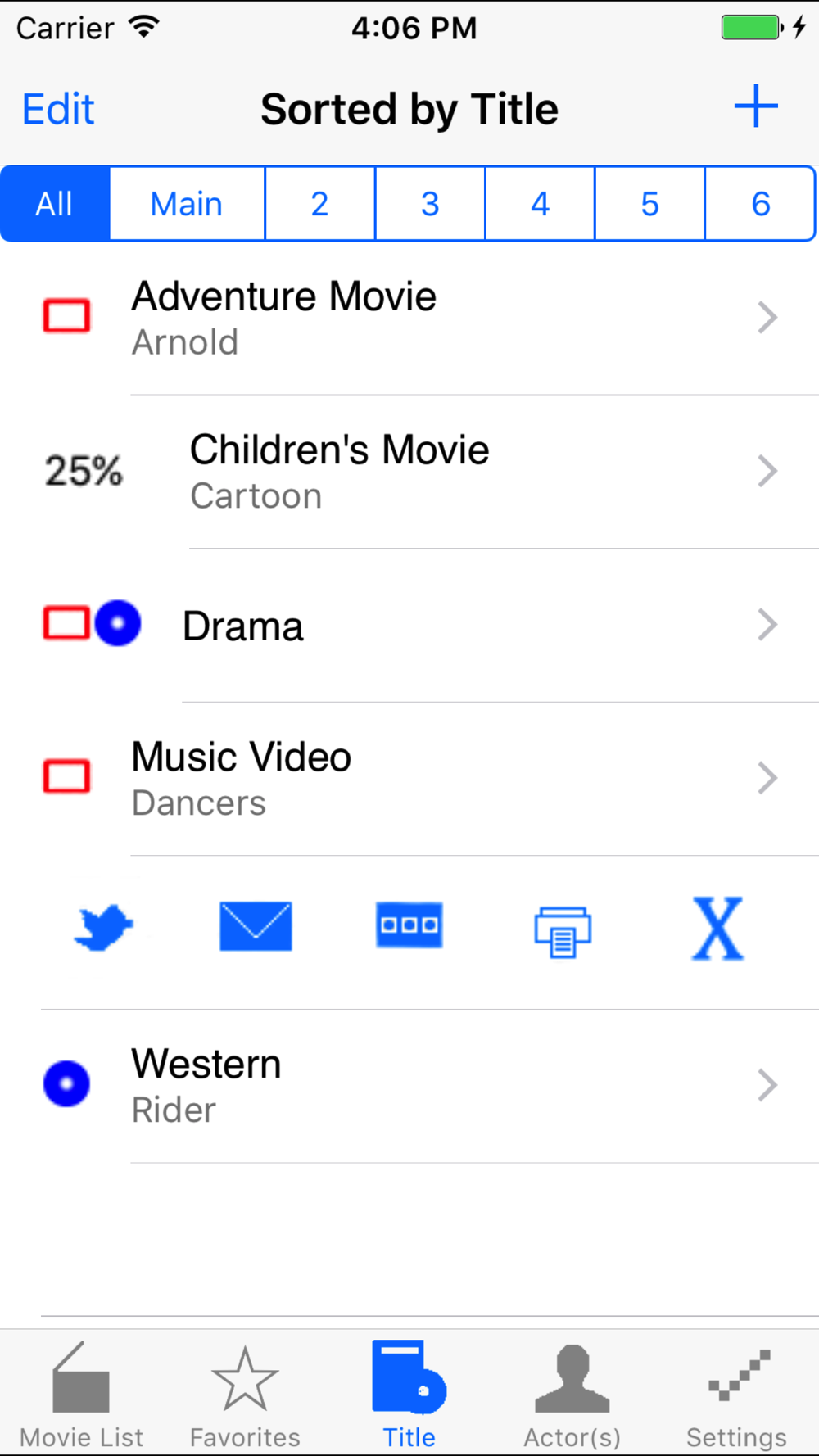Open the Western entry
This screenshot has width=819, height=1456.
tap(409, 1086)
